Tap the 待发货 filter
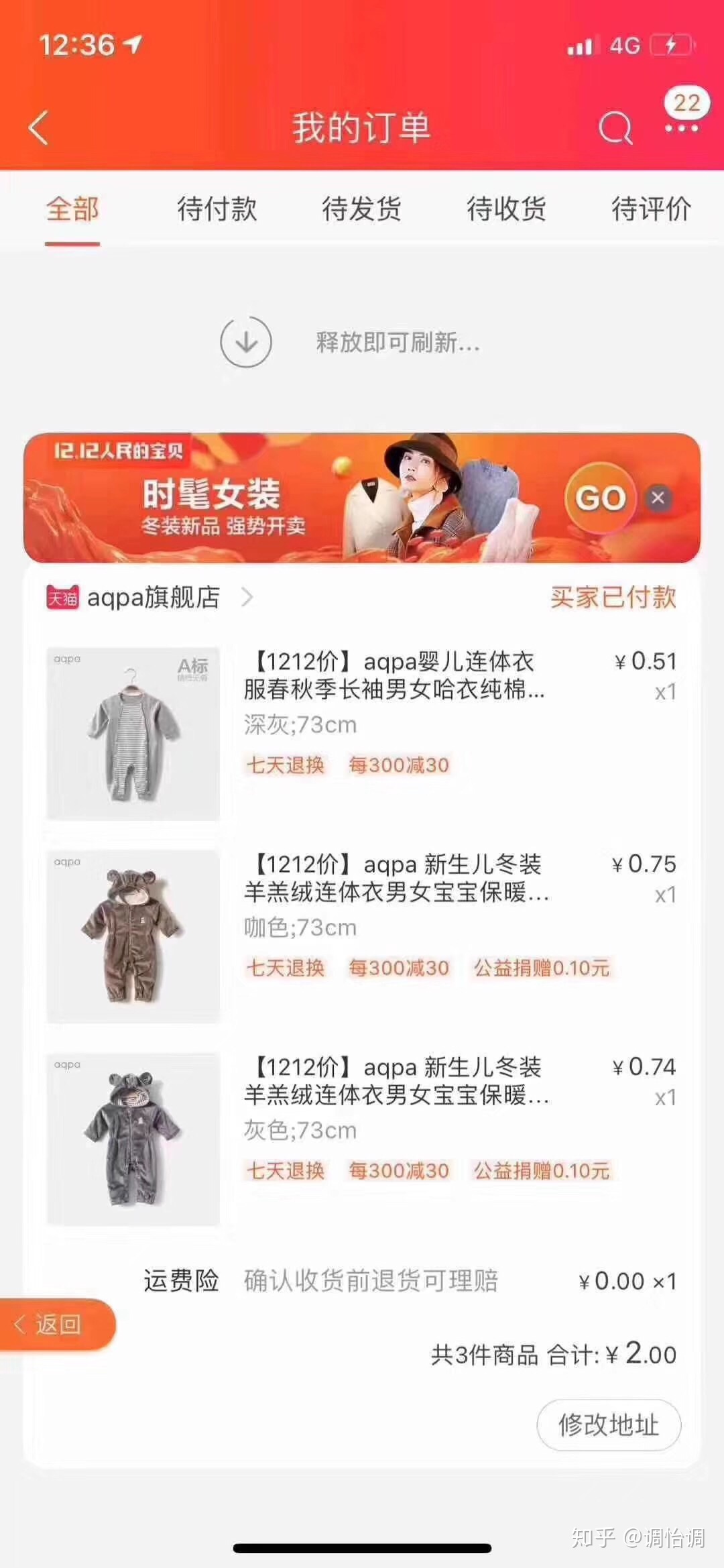The width and height of the screenshot is (724, 1568). tap(361, 210)
